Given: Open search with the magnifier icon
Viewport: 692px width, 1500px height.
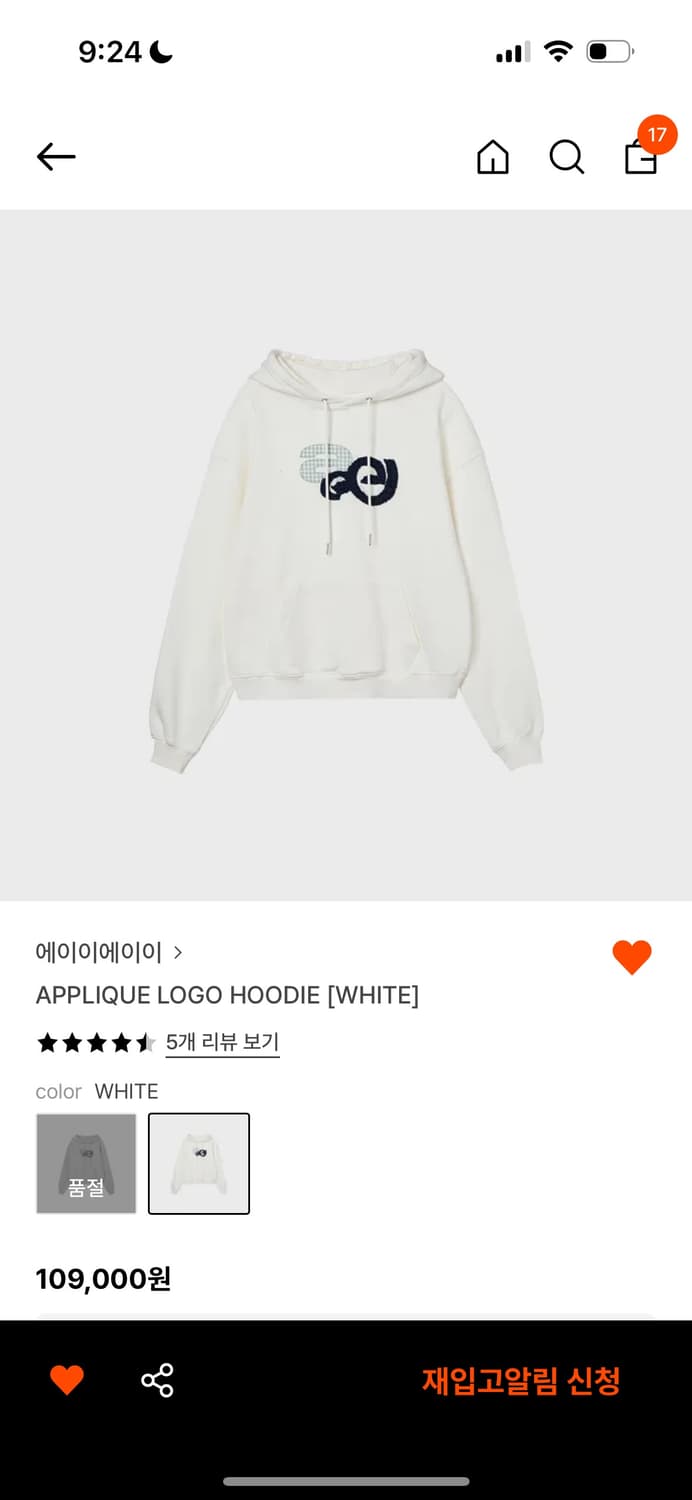Looking at the screenshot, I should tap(566, 157).
